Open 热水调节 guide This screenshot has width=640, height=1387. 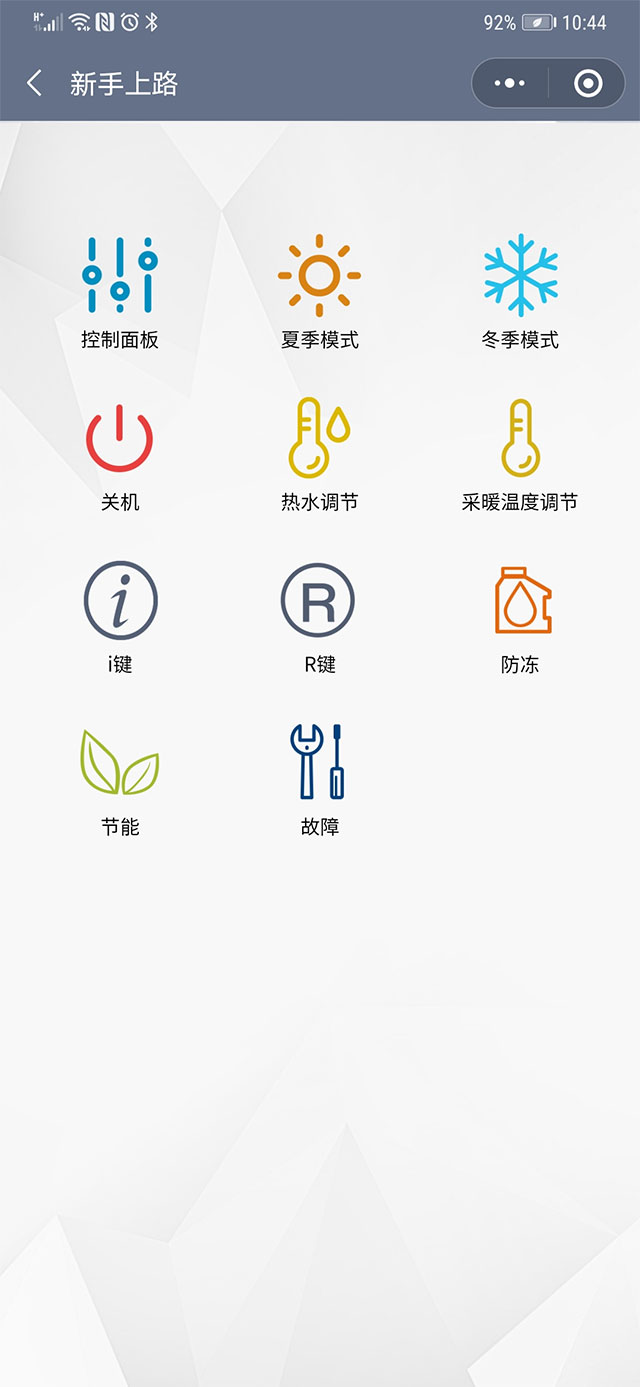click(x=320, y=453)
